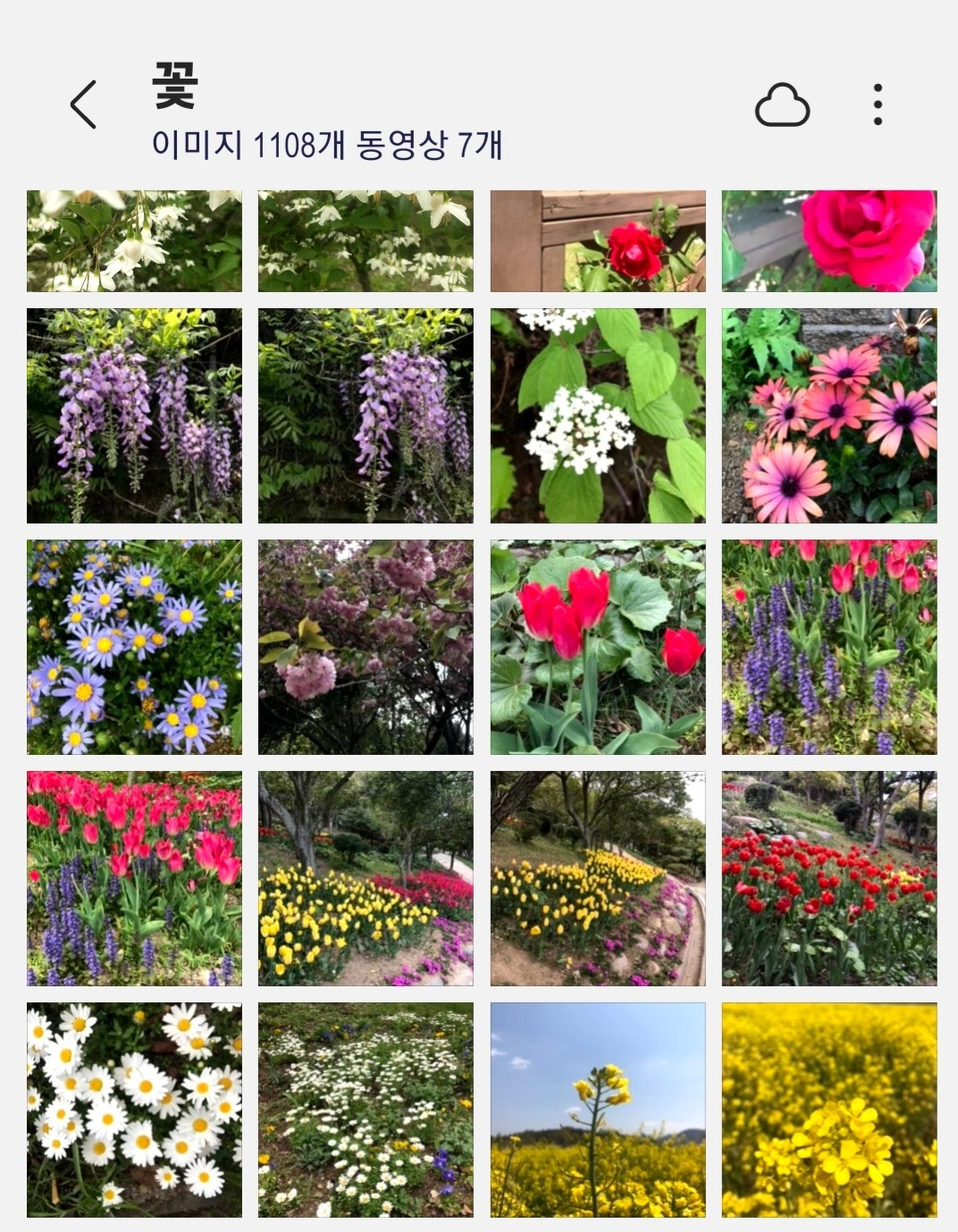Viewport: 958px width, 1232px height.
Task: Open the red tulip hillside photo
Action: tap(829, 878)
